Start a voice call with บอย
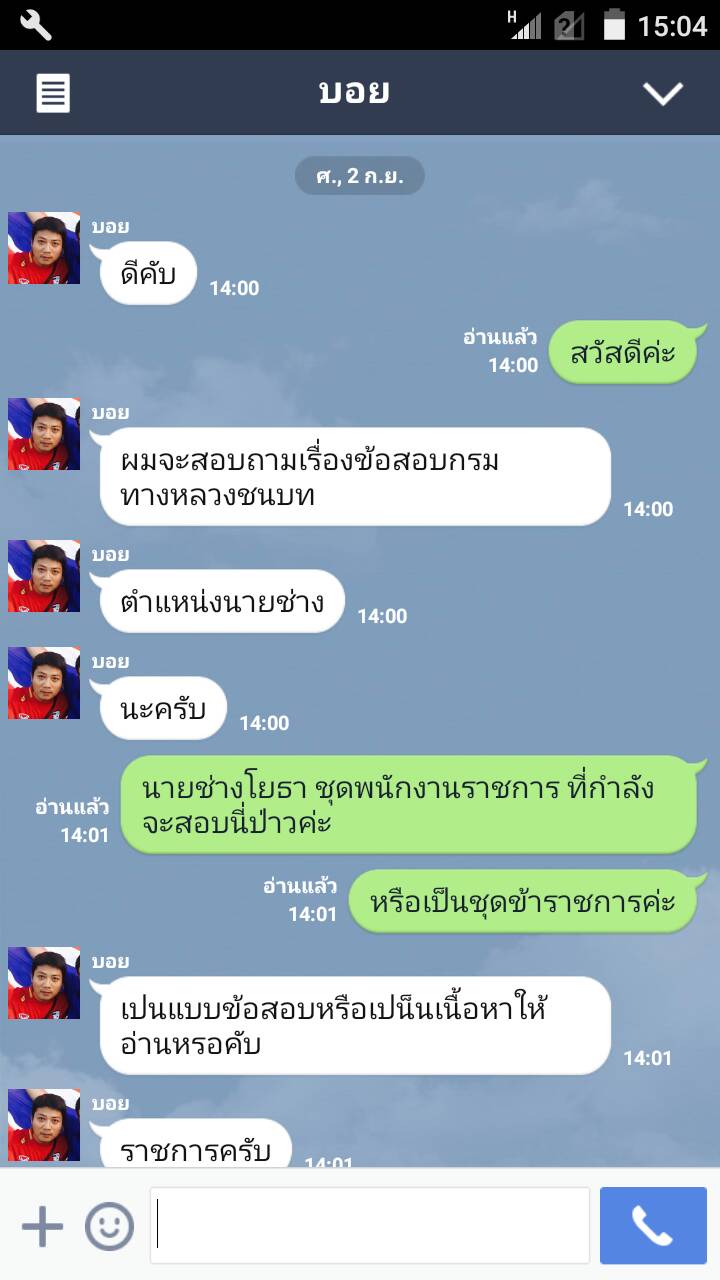Viewport: 720px width, 1280px height. (x=653, y=1226)
